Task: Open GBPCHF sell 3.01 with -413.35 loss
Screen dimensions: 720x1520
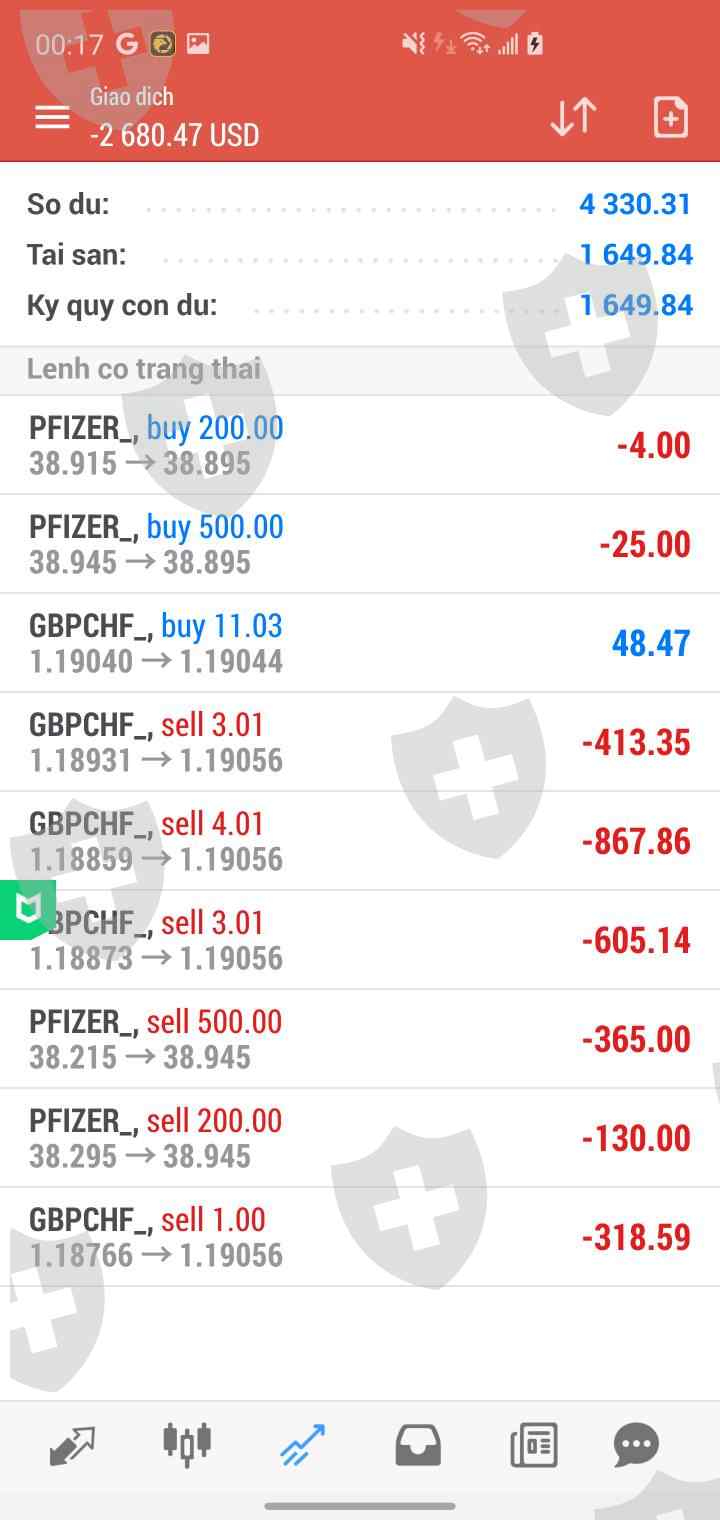Action: pos(360,742)
